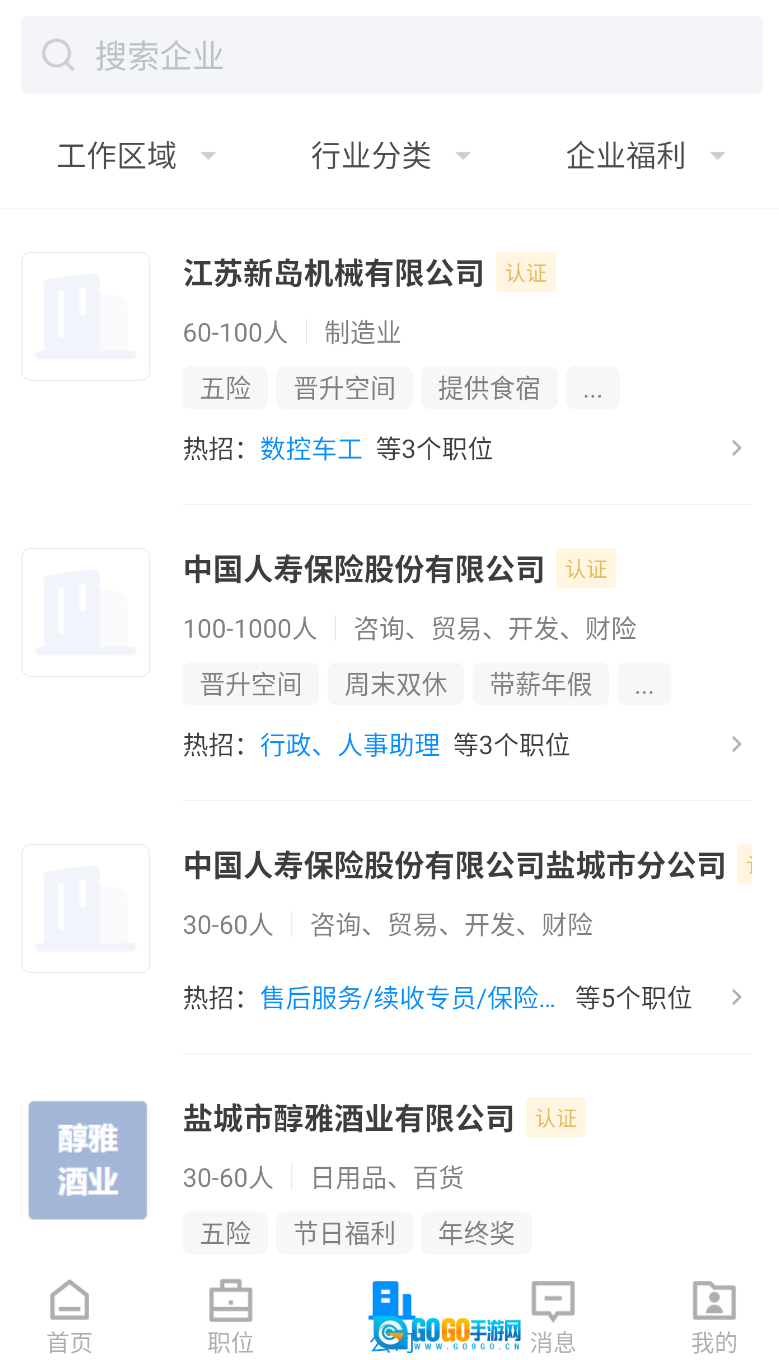Tap the search magnifier icon
Image resolution: width=779 pixels, height=1360 pixels.
point(57,55)
